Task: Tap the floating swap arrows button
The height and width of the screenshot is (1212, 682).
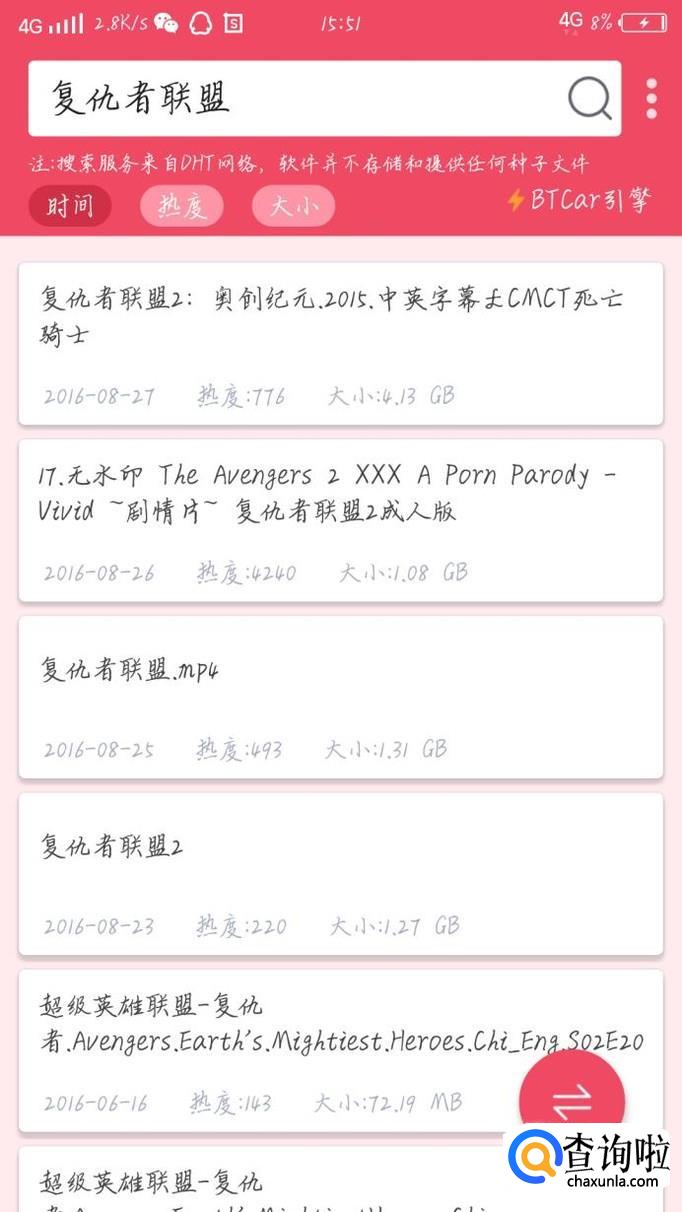Action: point(572,1102)
